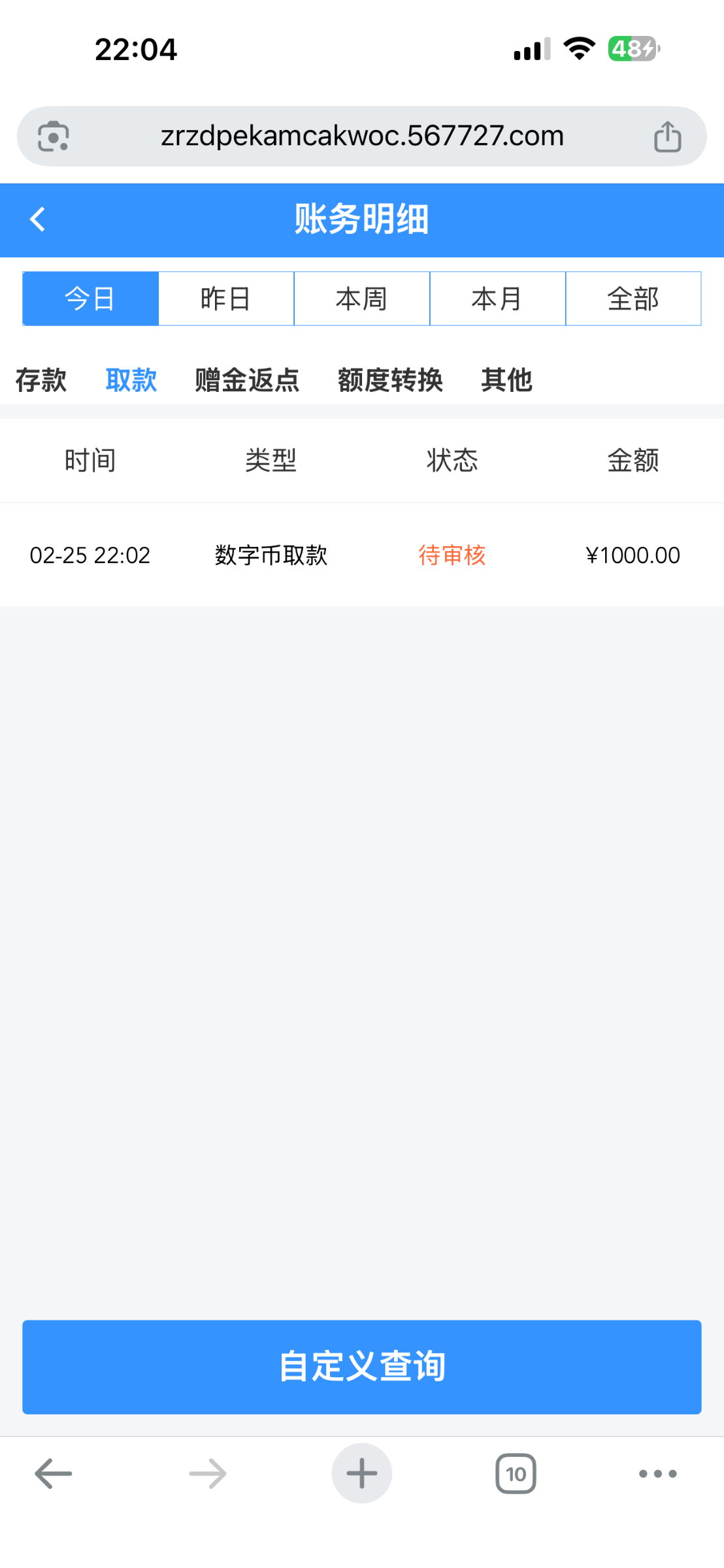Image resolution: width=724 pixels, height=1568 pixels.
Task: Open a new browser tab with plus icon
Action: [361, 1473]
